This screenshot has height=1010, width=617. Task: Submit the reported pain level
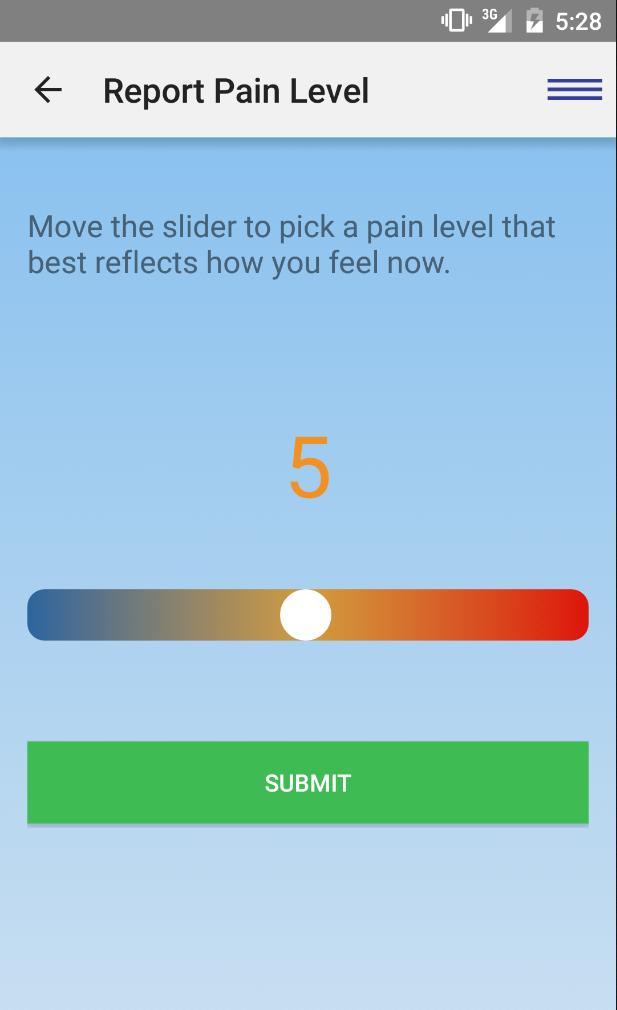click(x=307, y=783)
